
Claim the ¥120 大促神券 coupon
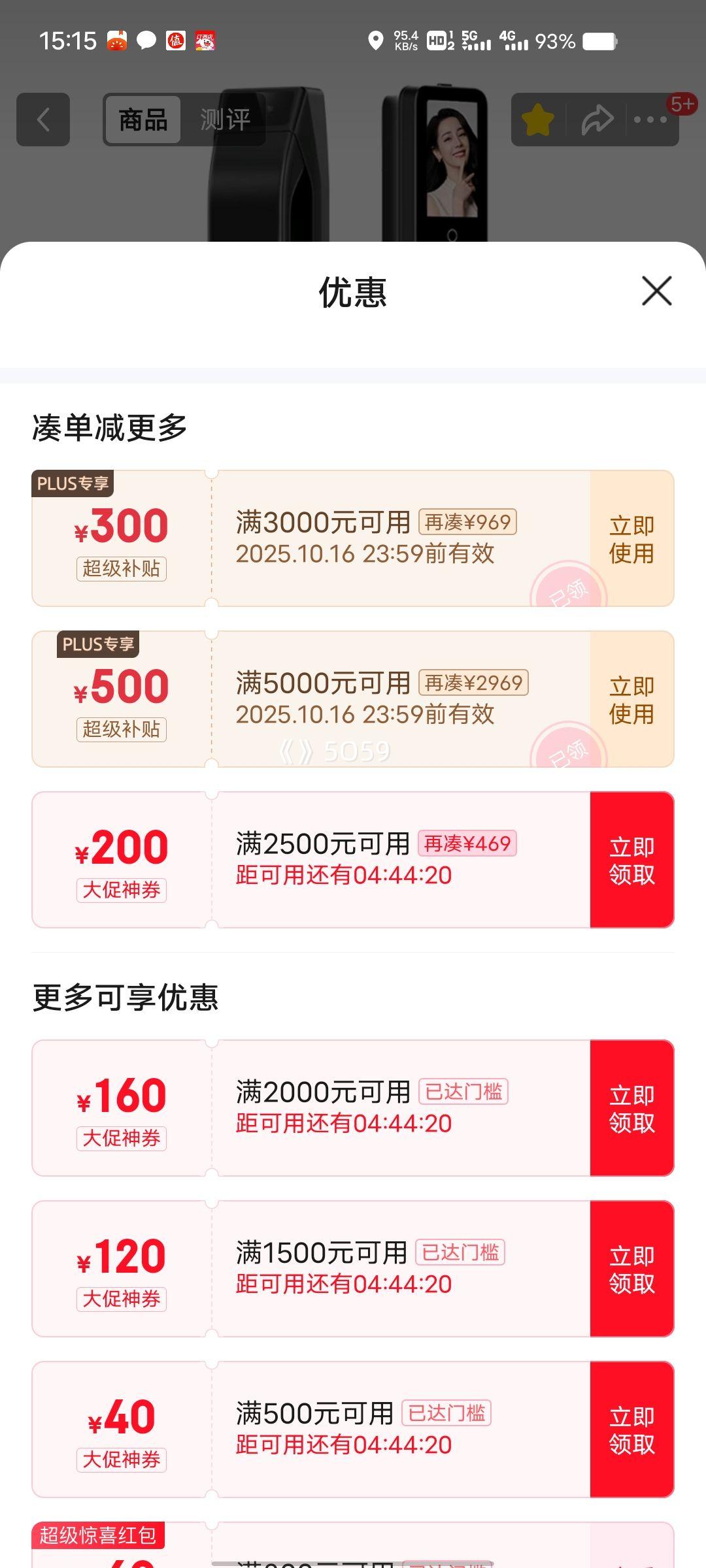point(631,1269)
